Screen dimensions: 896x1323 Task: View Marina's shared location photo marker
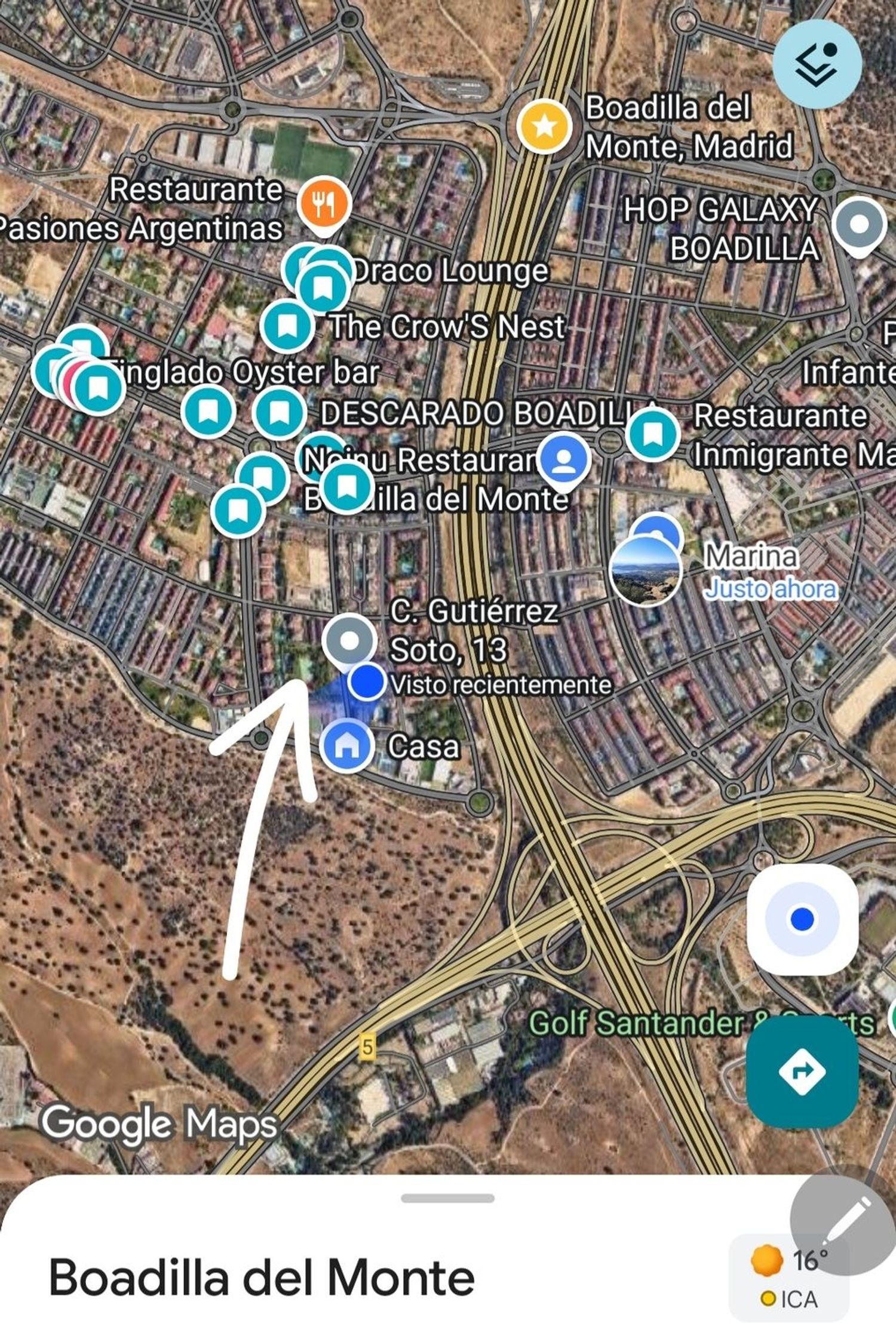click(646, 569)
